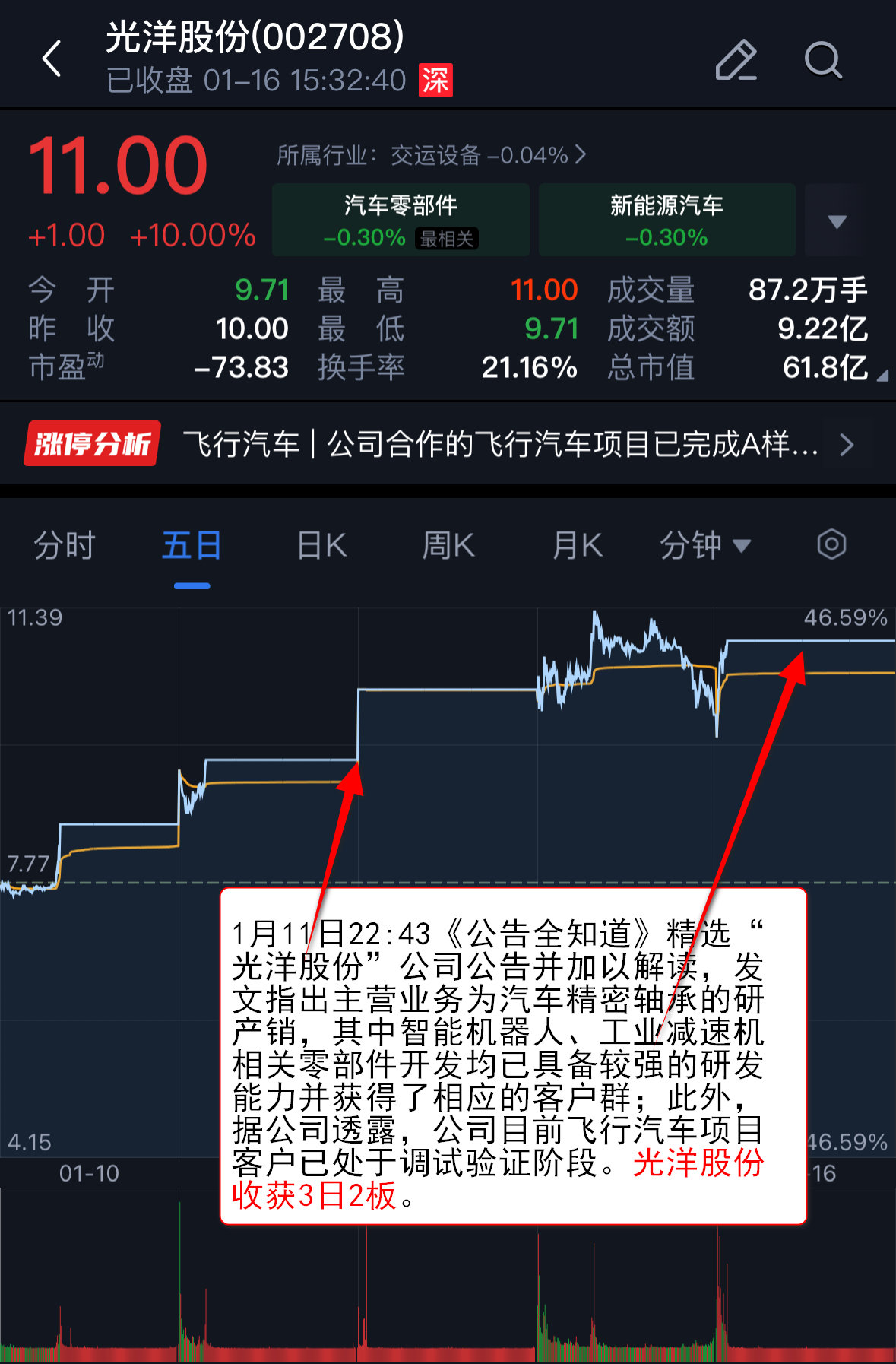This screenshot has width=896, height=1364.
Task: Show the 月K chart tab
Action: pos(577,545)
